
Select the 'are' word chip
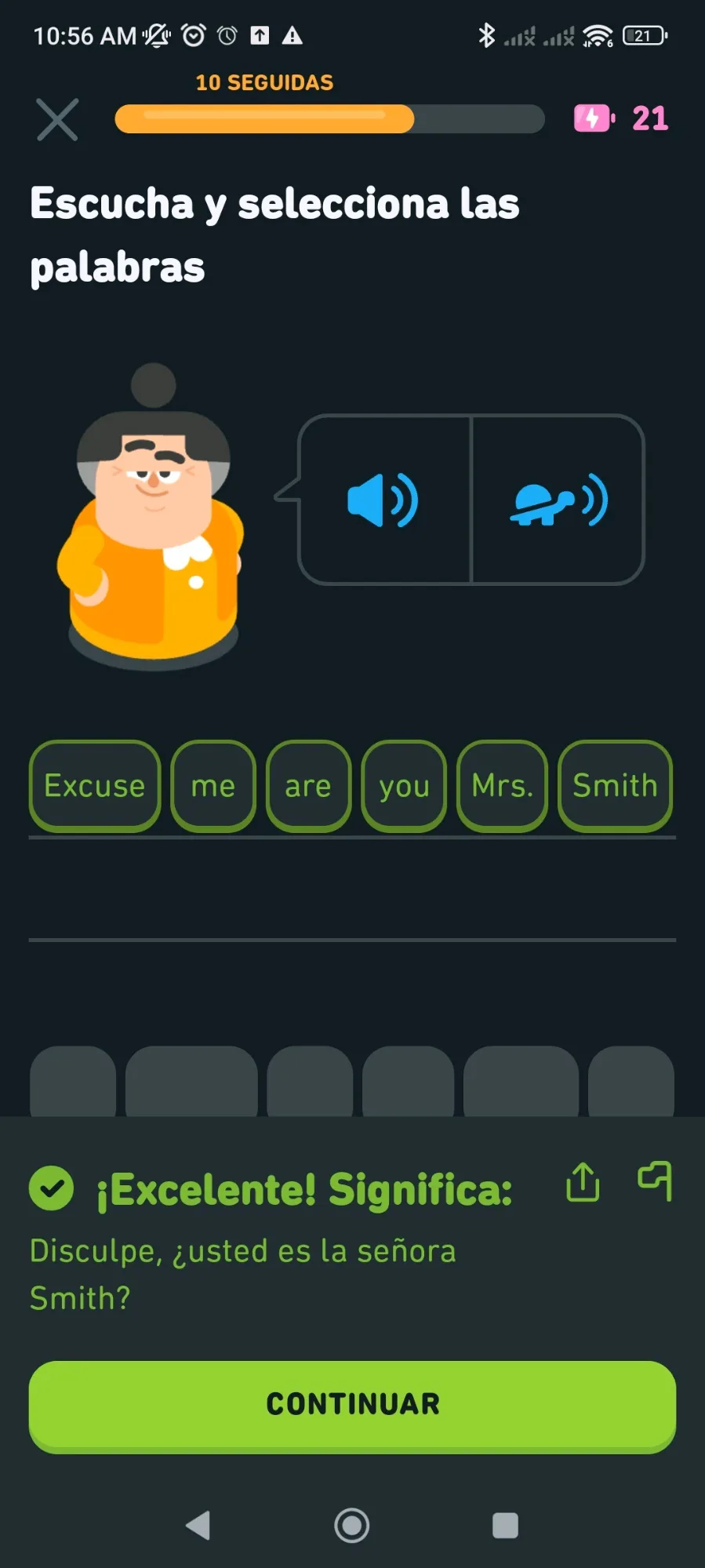[308, 786]
